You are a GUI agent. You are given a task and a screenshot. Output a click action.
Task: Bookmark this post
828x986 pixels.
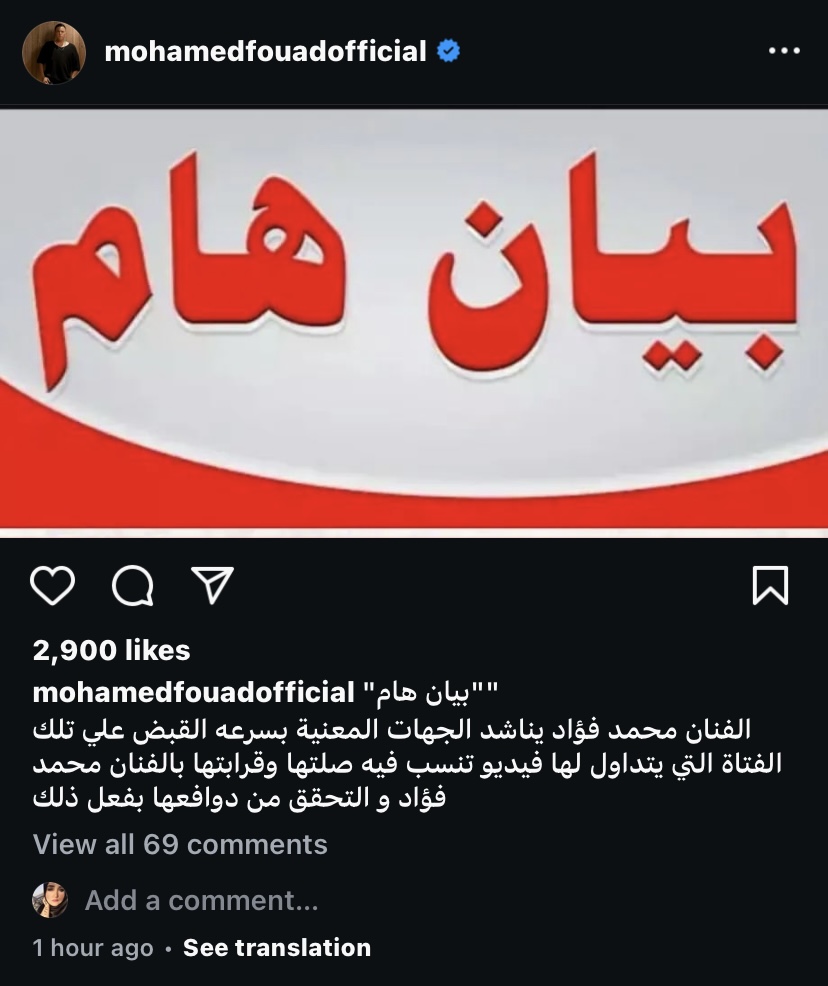[770, 586]
